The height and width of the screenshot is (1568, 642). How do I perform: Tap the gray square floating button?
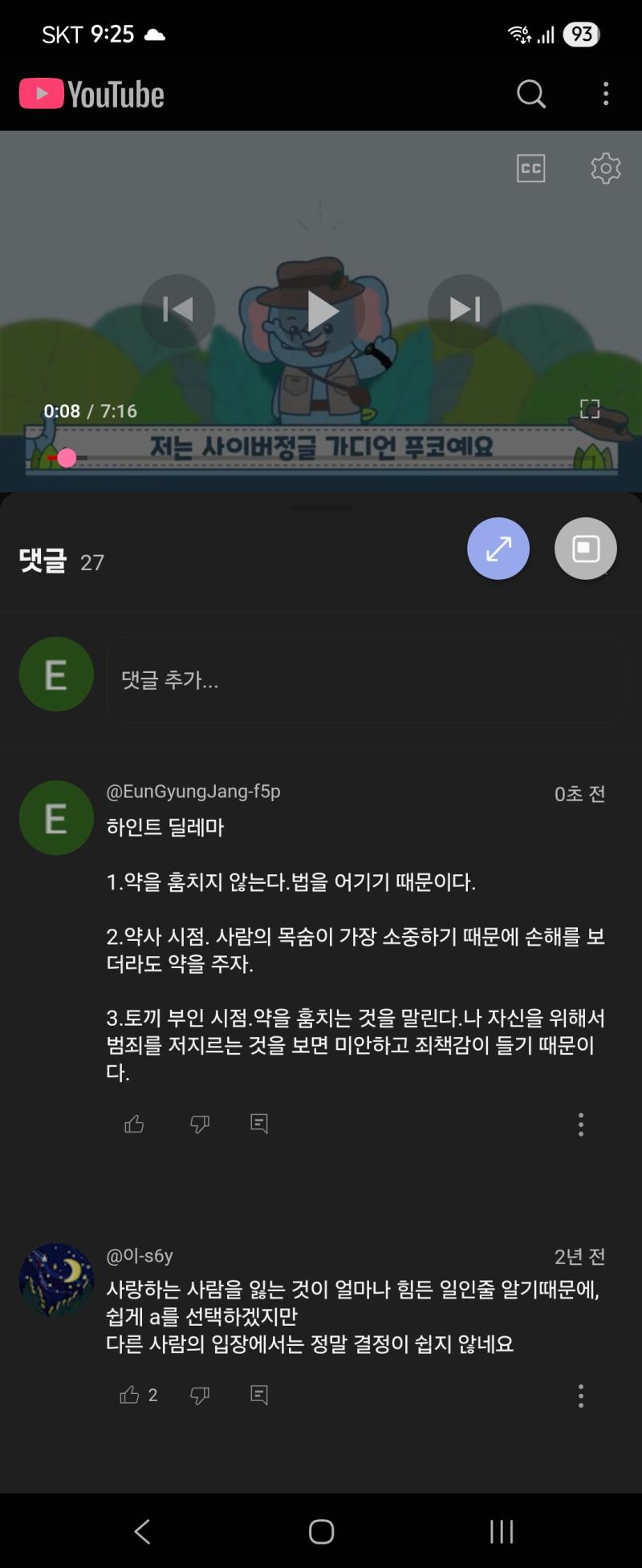pyautogui.click(x=586, y=549)
